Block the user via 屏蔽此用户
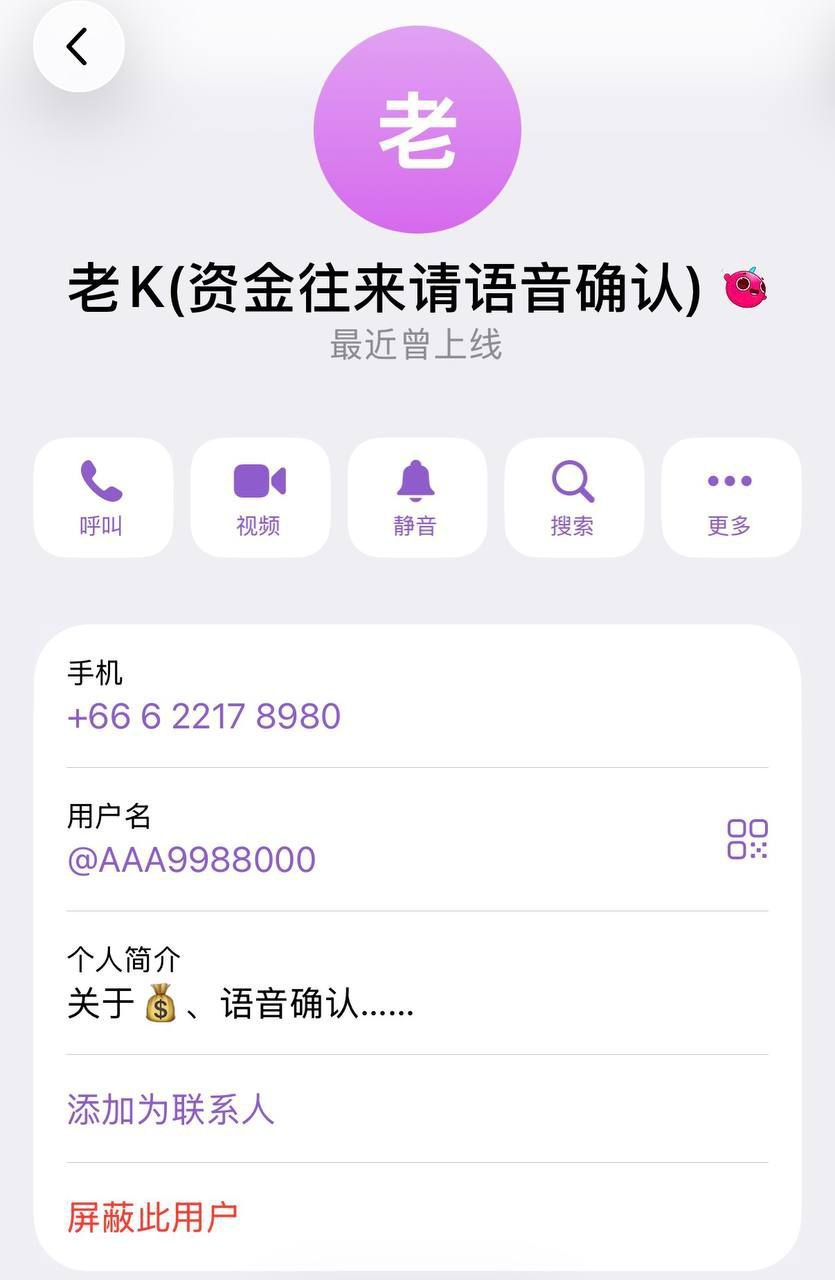This screenshot has width=835, height=1280. 153,1217
